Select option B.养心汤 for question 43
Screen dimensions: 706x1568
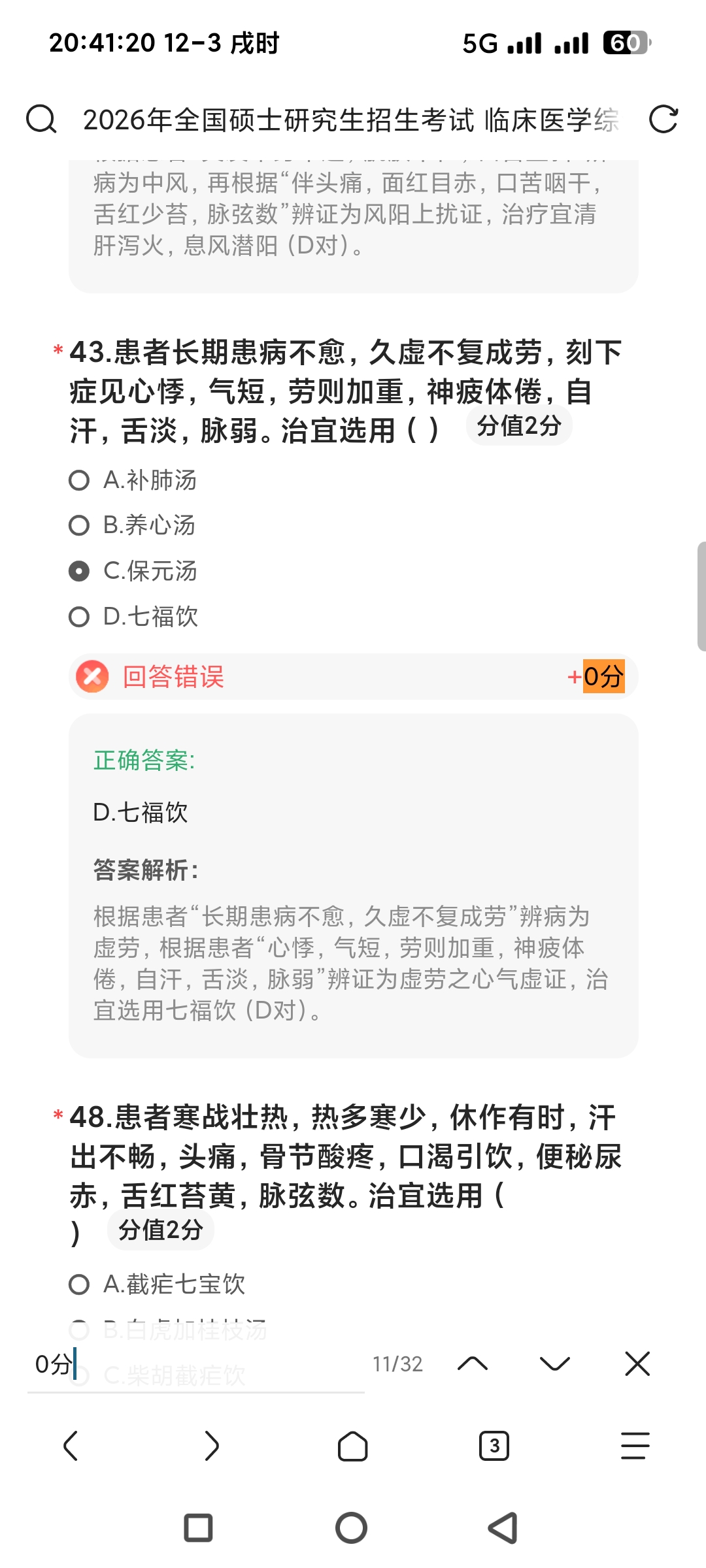coord(80,525)
